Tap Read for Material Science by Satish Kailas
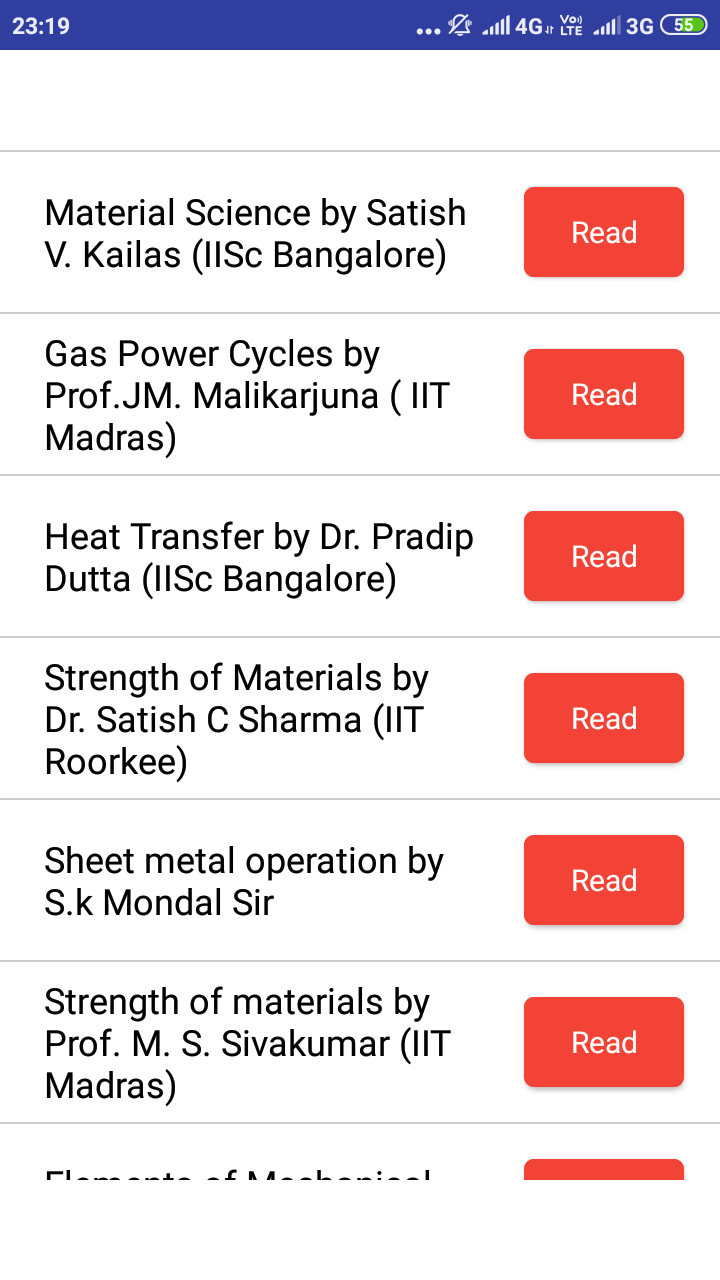Image resolution: width=720 pixels, height=1280 pixels. click(x=603, y=232)
